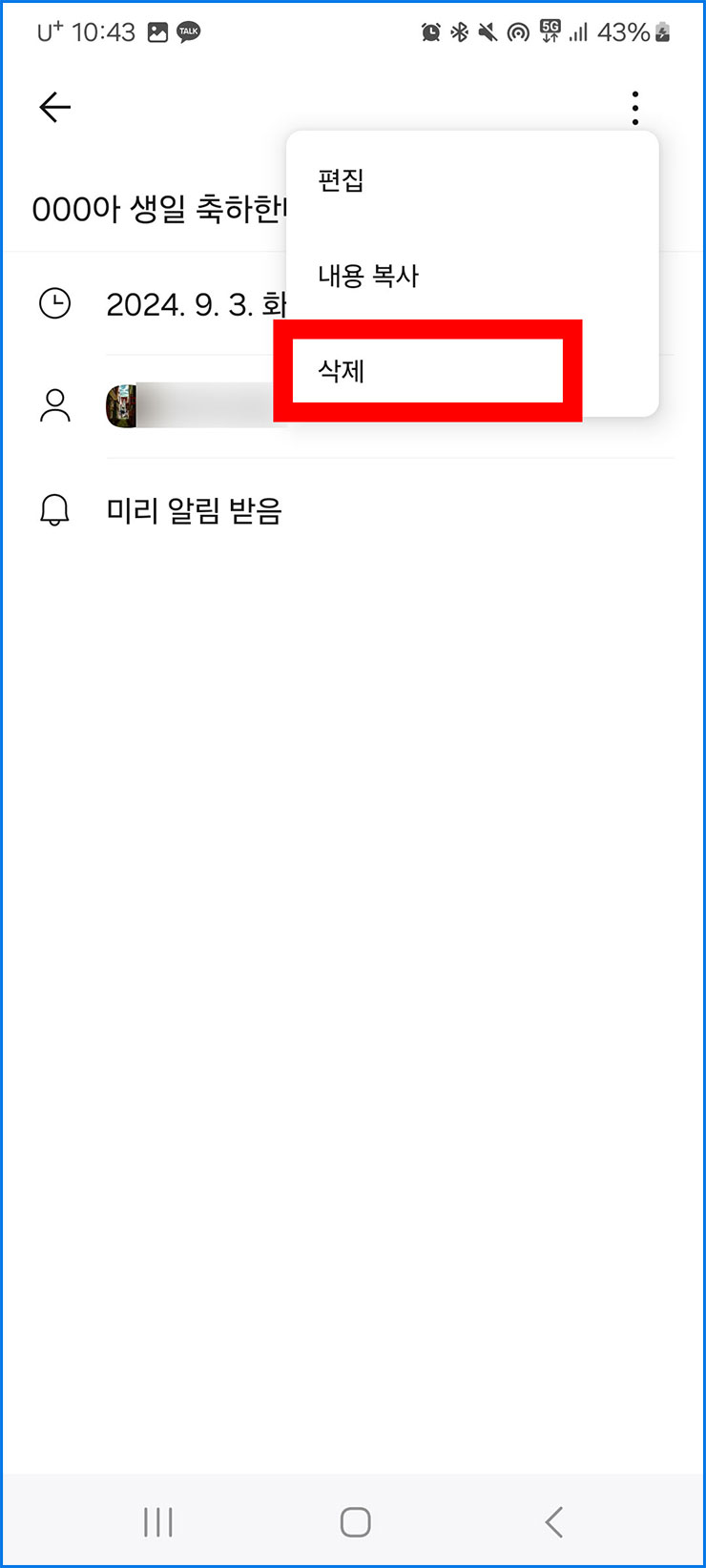Tap the back arrow to leave event details

pyautogui.click(x=54, y=107)
